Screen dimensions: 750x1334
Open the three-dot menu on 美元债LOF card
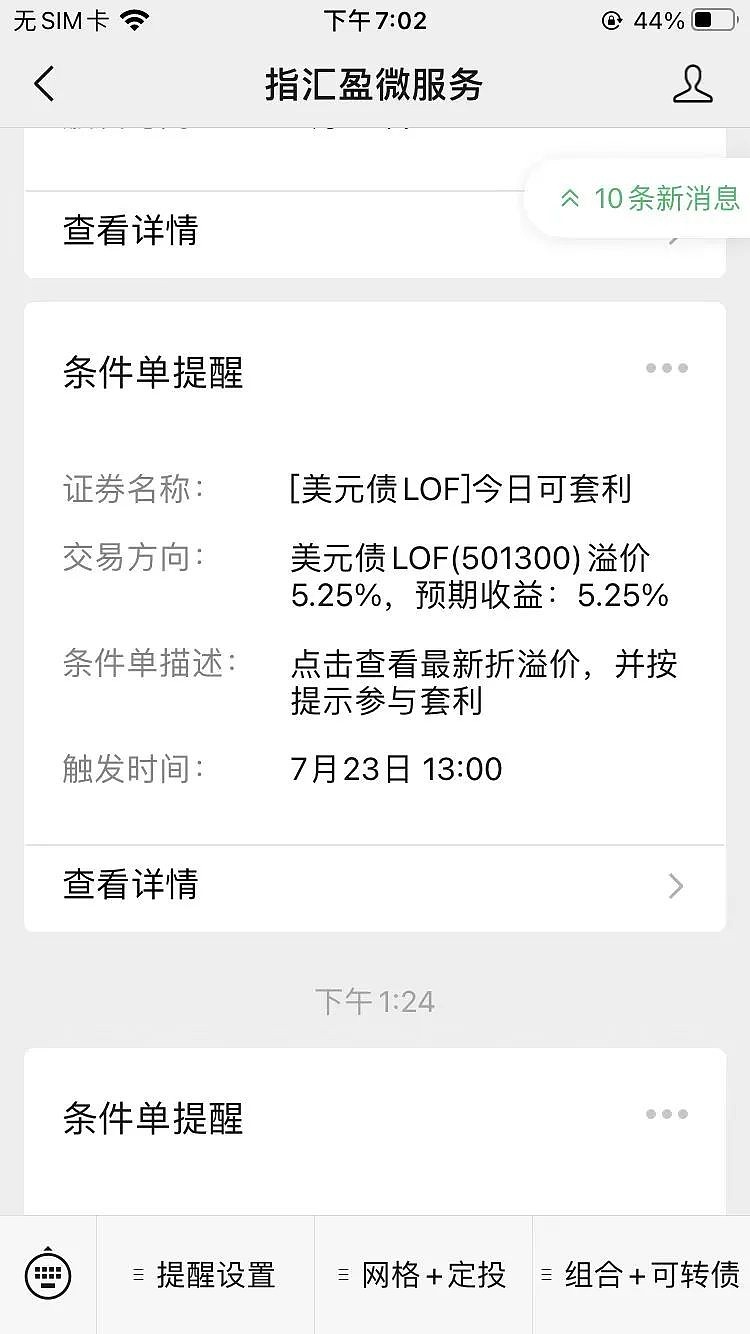click(x=666, y=368)
